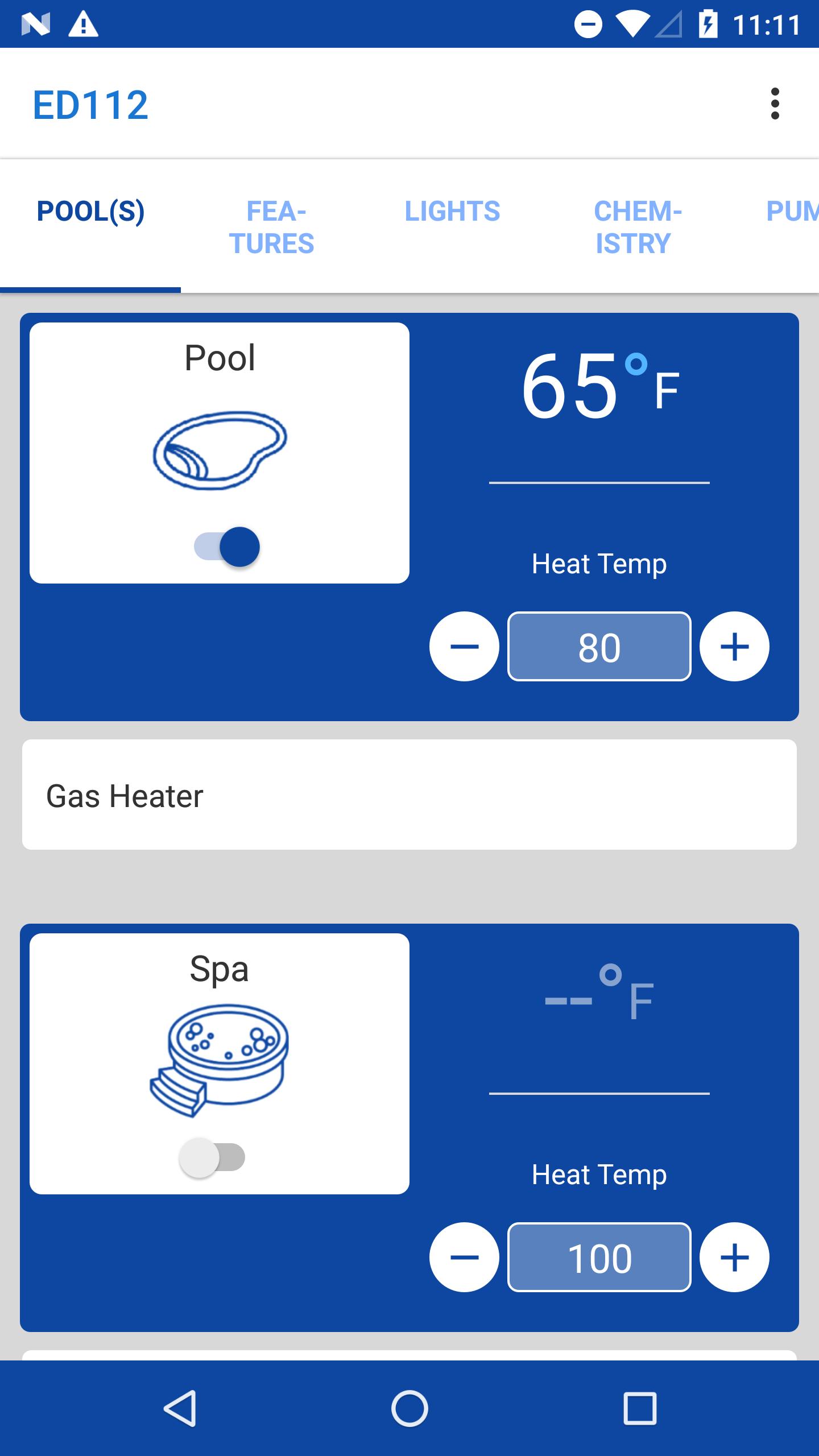Turn off the Pool switch
This screenshot has height=1456, width=819.
pos(227,547)
